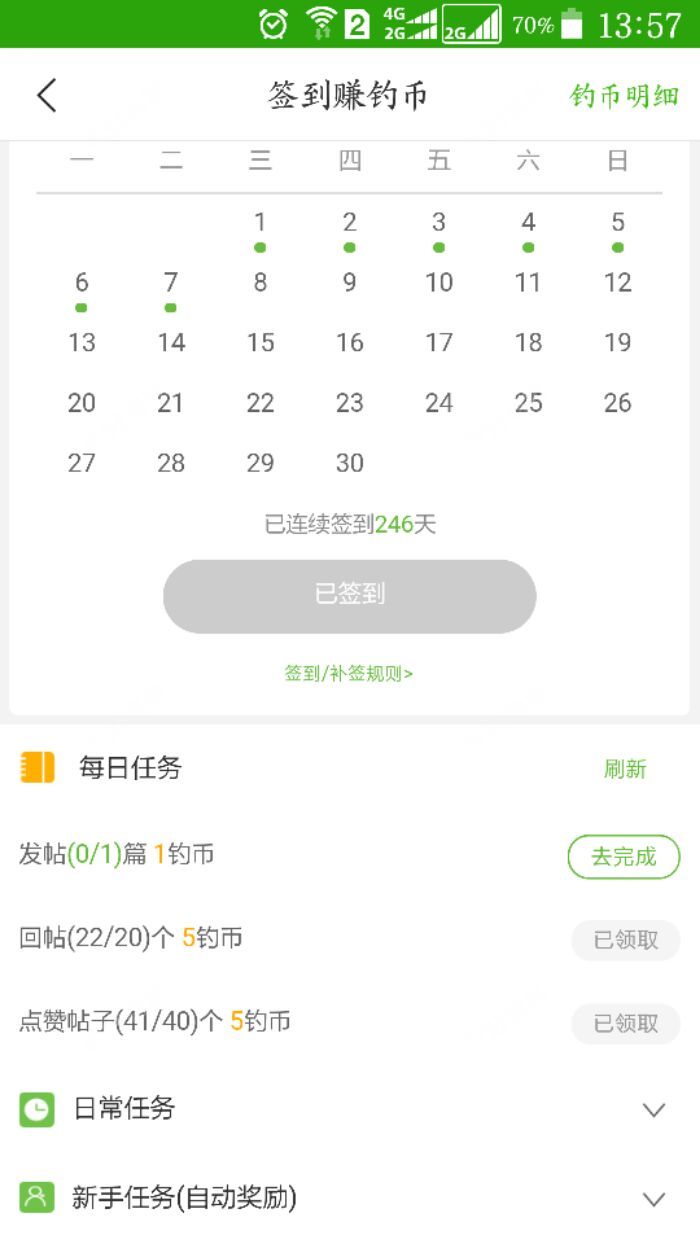
Task: Tap 已领取 next to 点赞帖子 task
Action: (x=625, y=1024)
